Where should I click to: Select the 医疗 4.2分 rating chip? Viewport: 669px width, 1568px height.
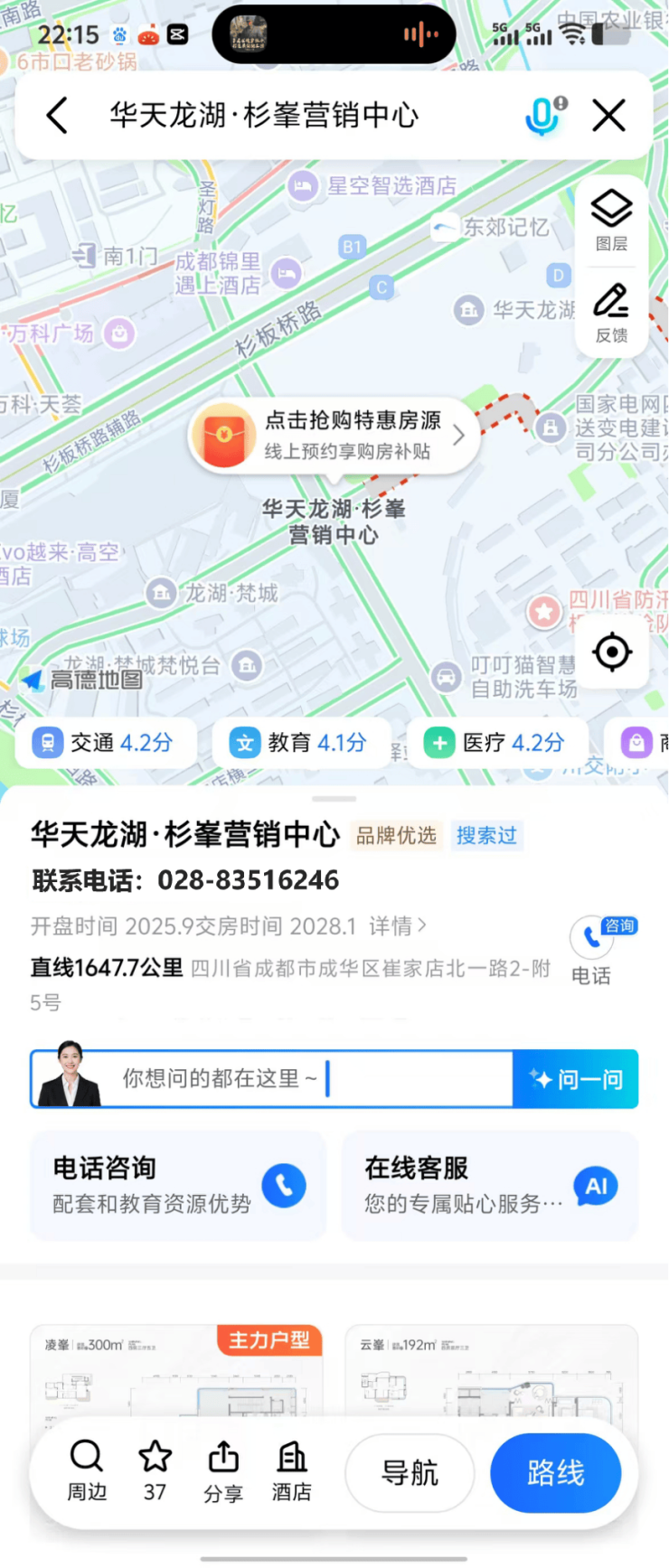496,743
